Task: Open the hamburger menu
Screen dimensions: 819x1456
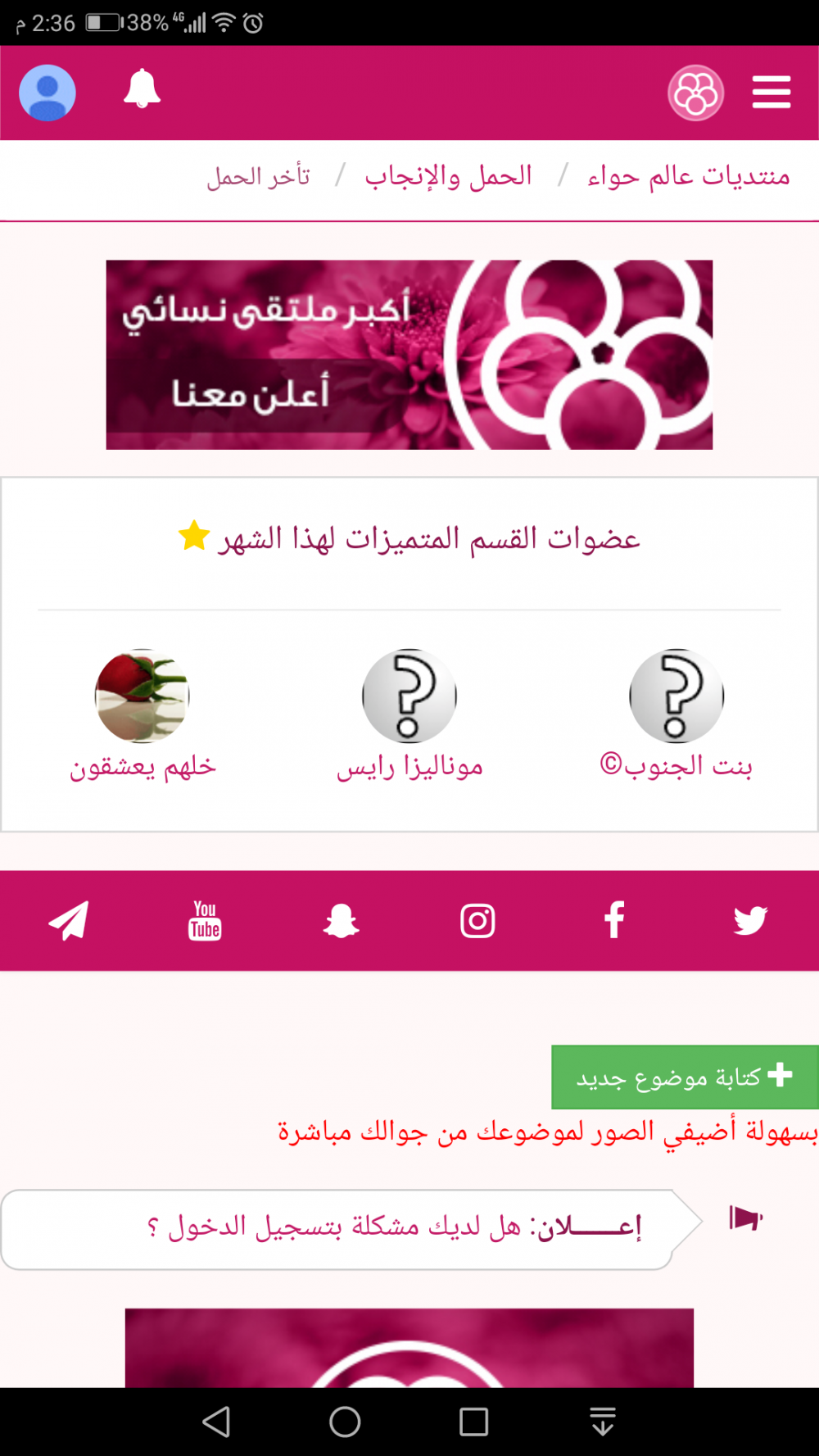Action: [x=771, y=92]
